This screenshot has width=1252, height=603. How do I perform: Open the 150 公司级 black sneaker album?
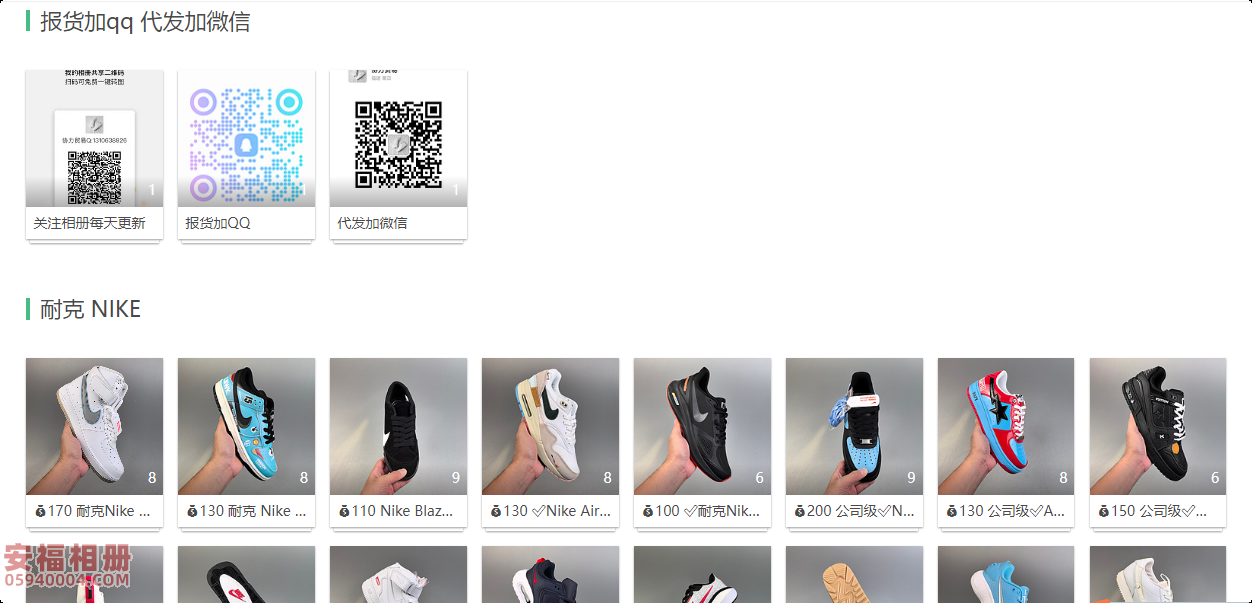(x=1158, y=427)
